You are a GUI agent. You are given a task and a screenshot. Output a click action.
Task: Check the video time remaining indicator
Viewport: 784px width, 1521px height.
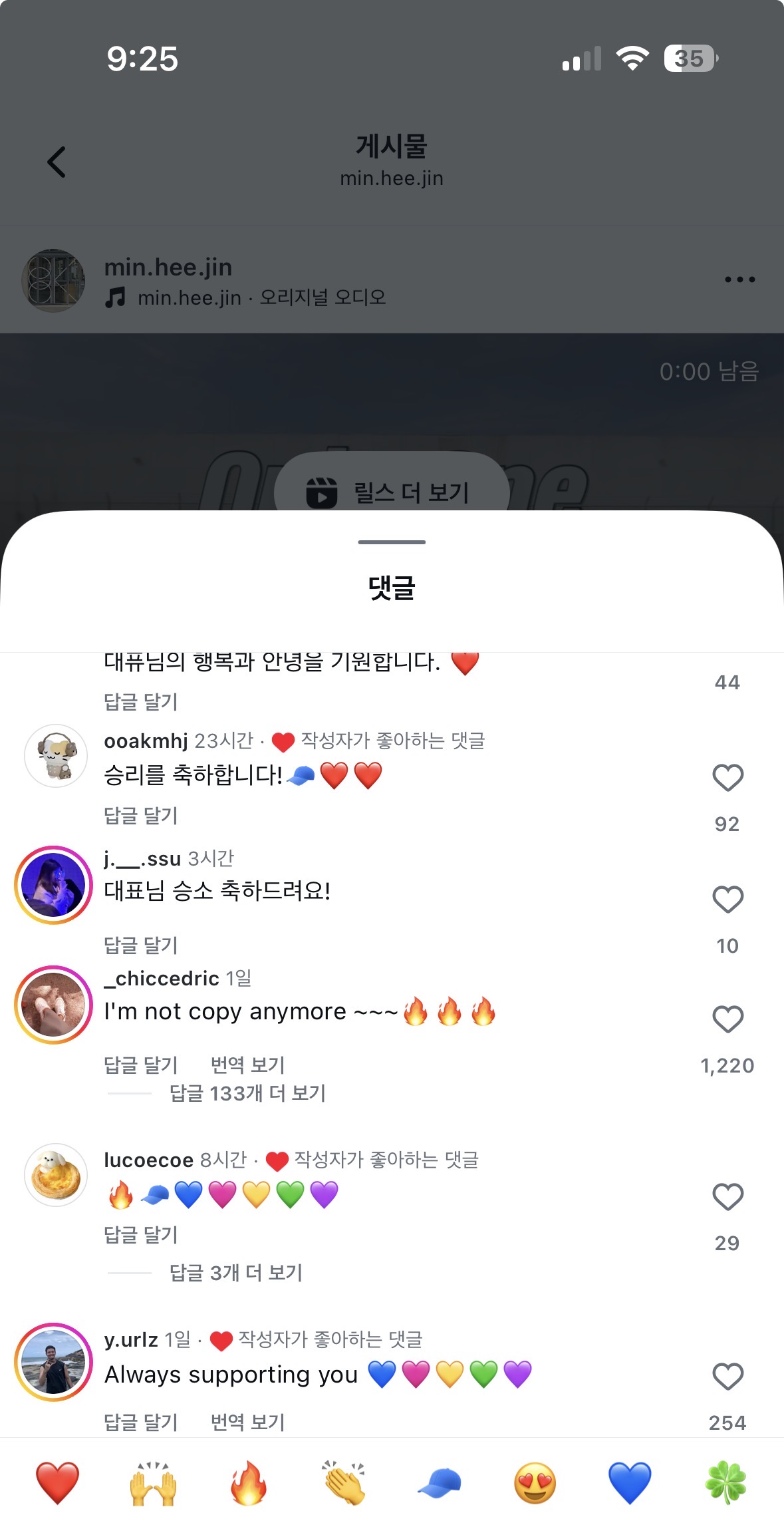coord(709,372)
